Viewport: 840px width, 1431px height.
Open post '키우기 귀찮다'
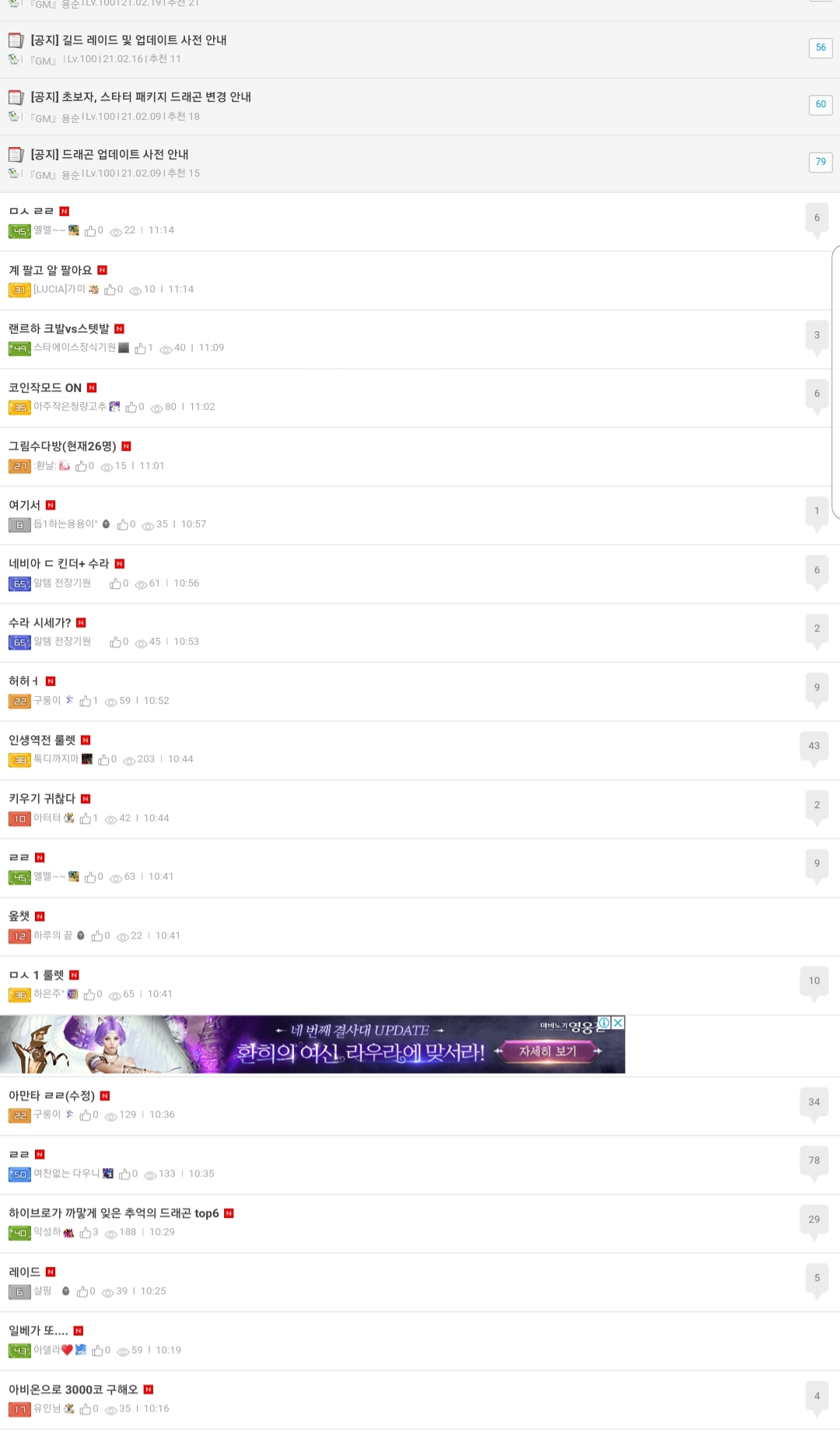(x=42, y=799)
